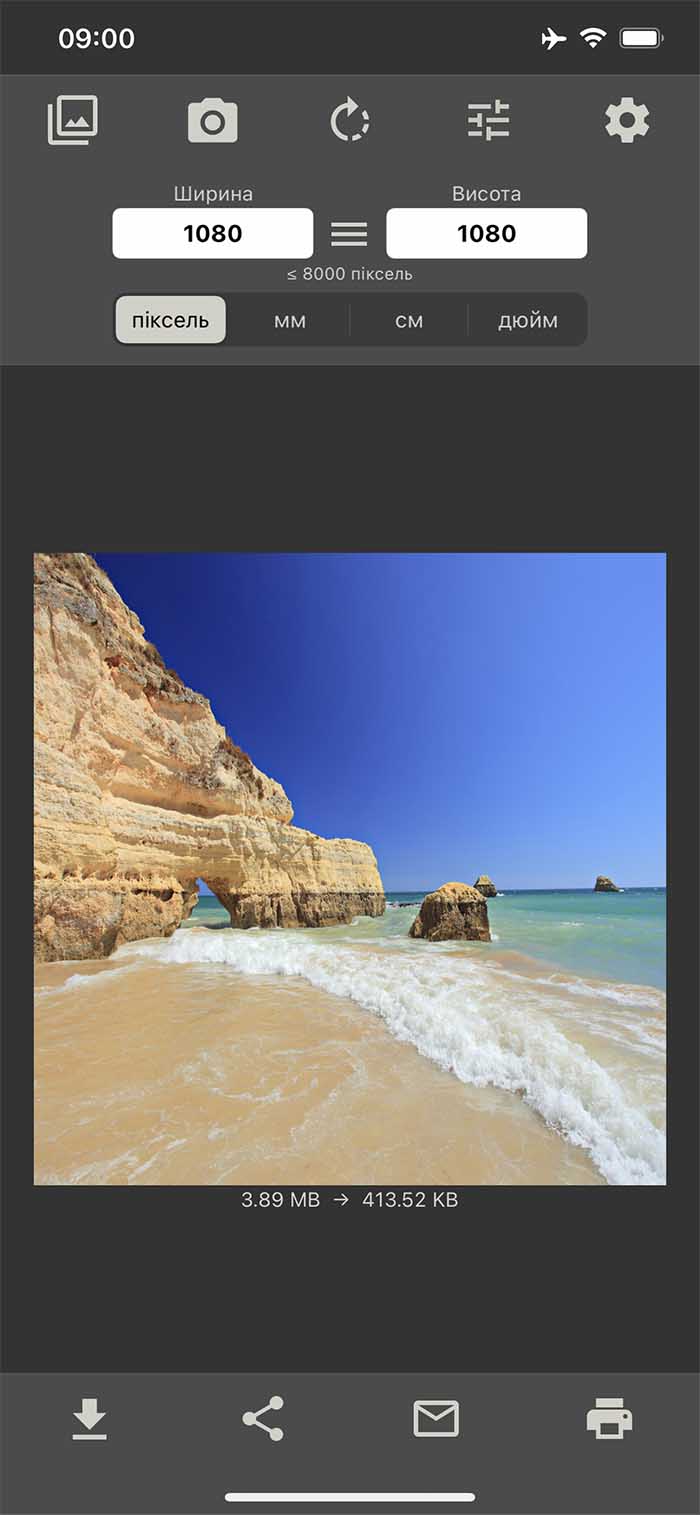Switch units to мм

(x=290, y=320)
